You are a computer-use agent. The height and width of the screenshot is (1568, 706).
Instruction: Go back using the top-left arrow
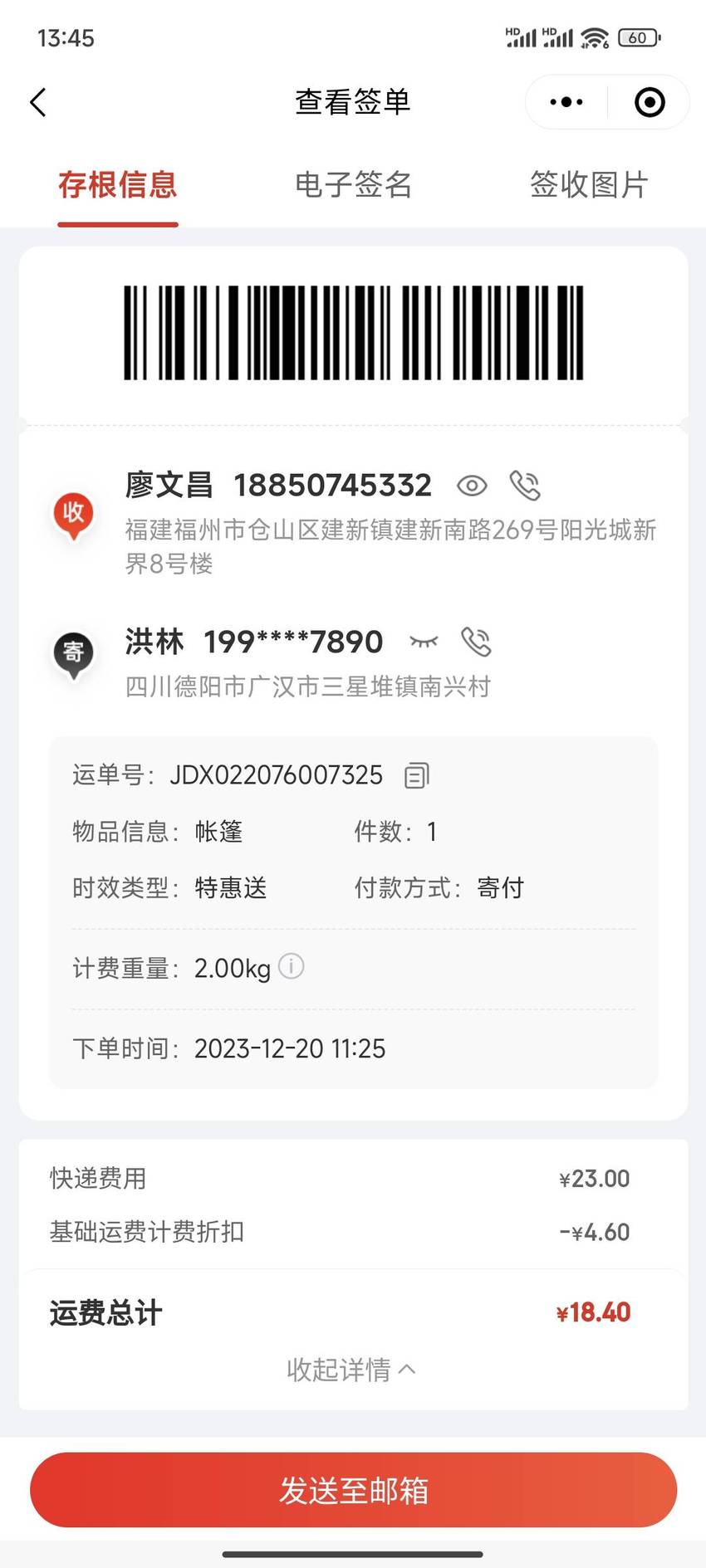click(x=38, y=102)
